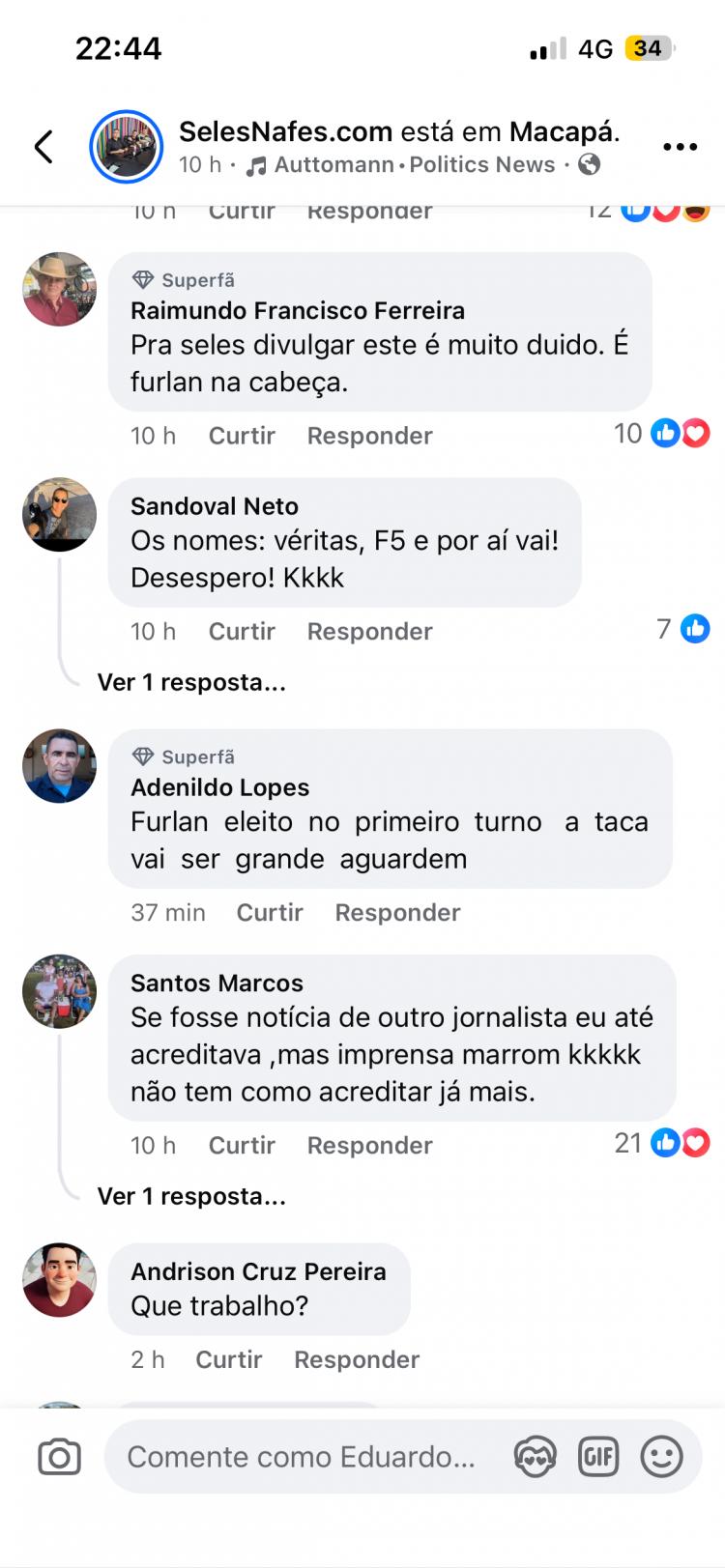View reactions on Santos Marcos' comment
This screenshot has height=1568, width=725.
pos(663,1143)
